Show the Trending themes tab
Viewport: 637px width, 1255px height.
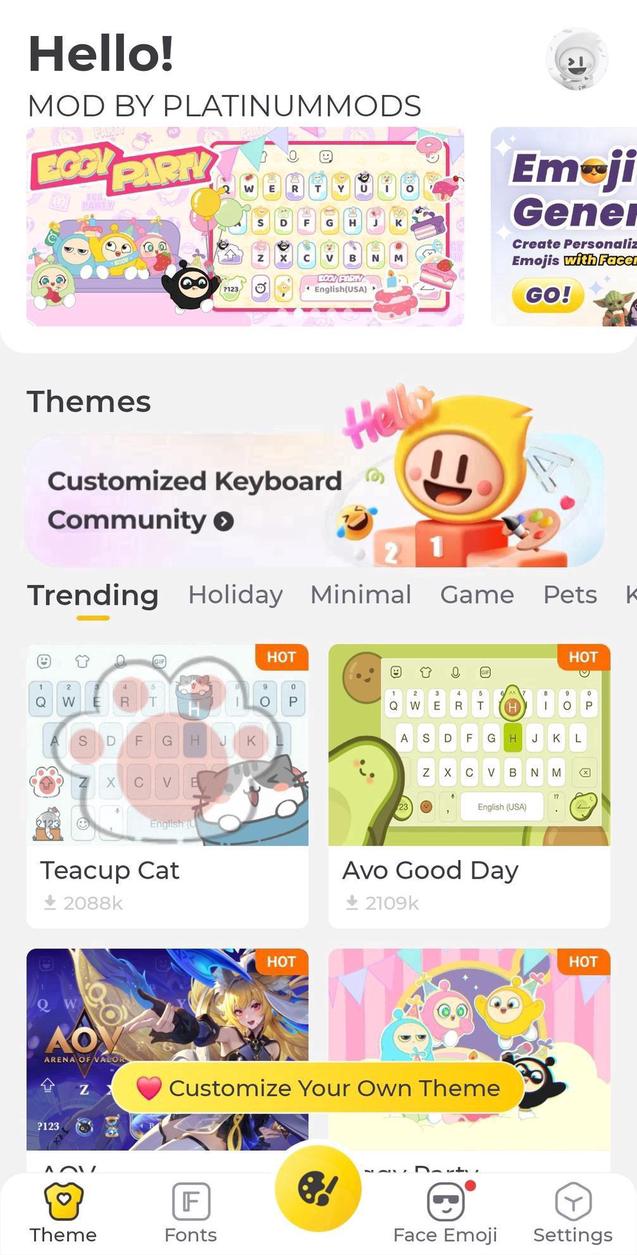pos(93,596)
